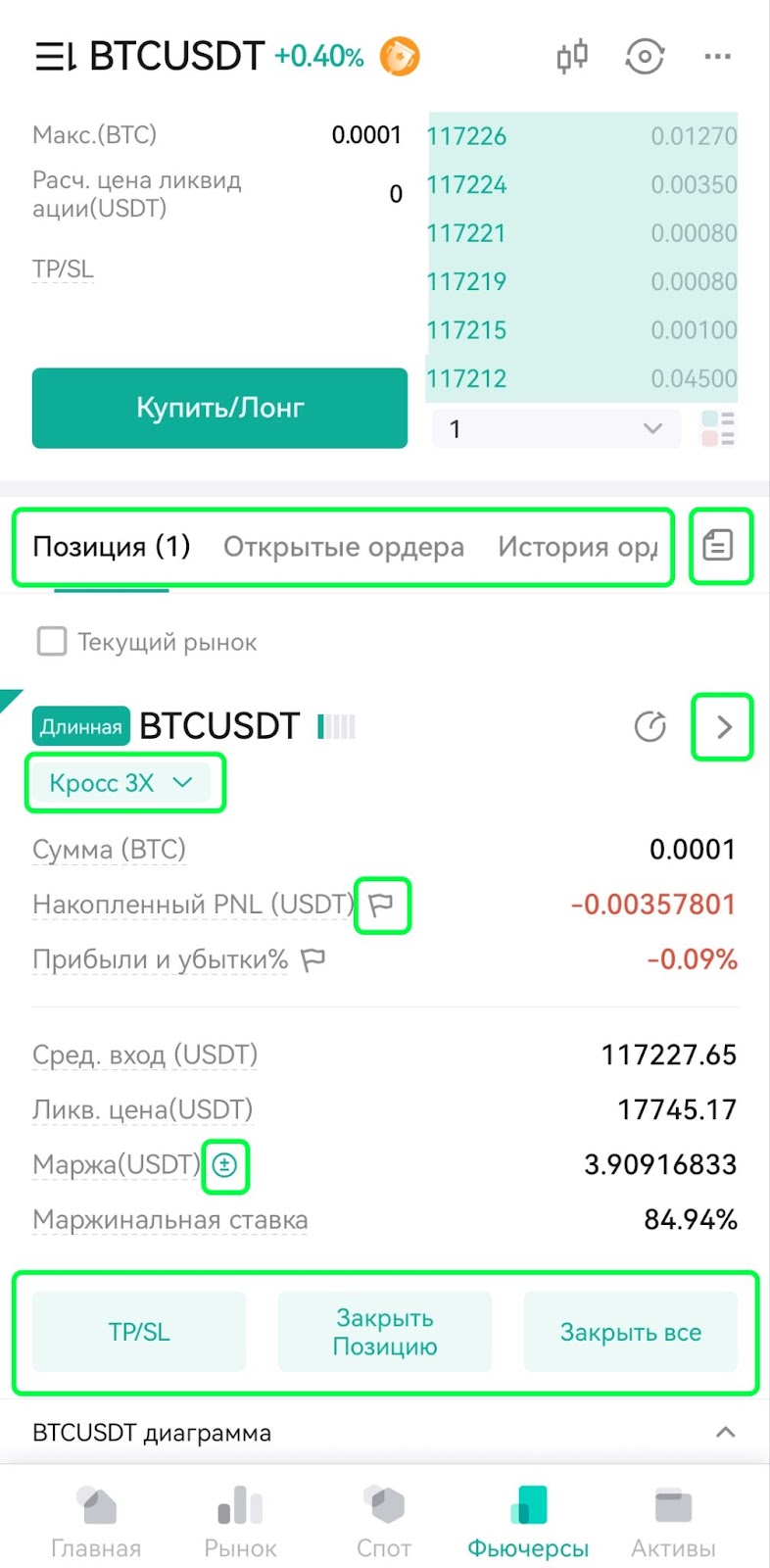Tap Закрыть все button
Image resolution: width=770 pixels, height=1568 pixels.
(x=631, y=1332)
